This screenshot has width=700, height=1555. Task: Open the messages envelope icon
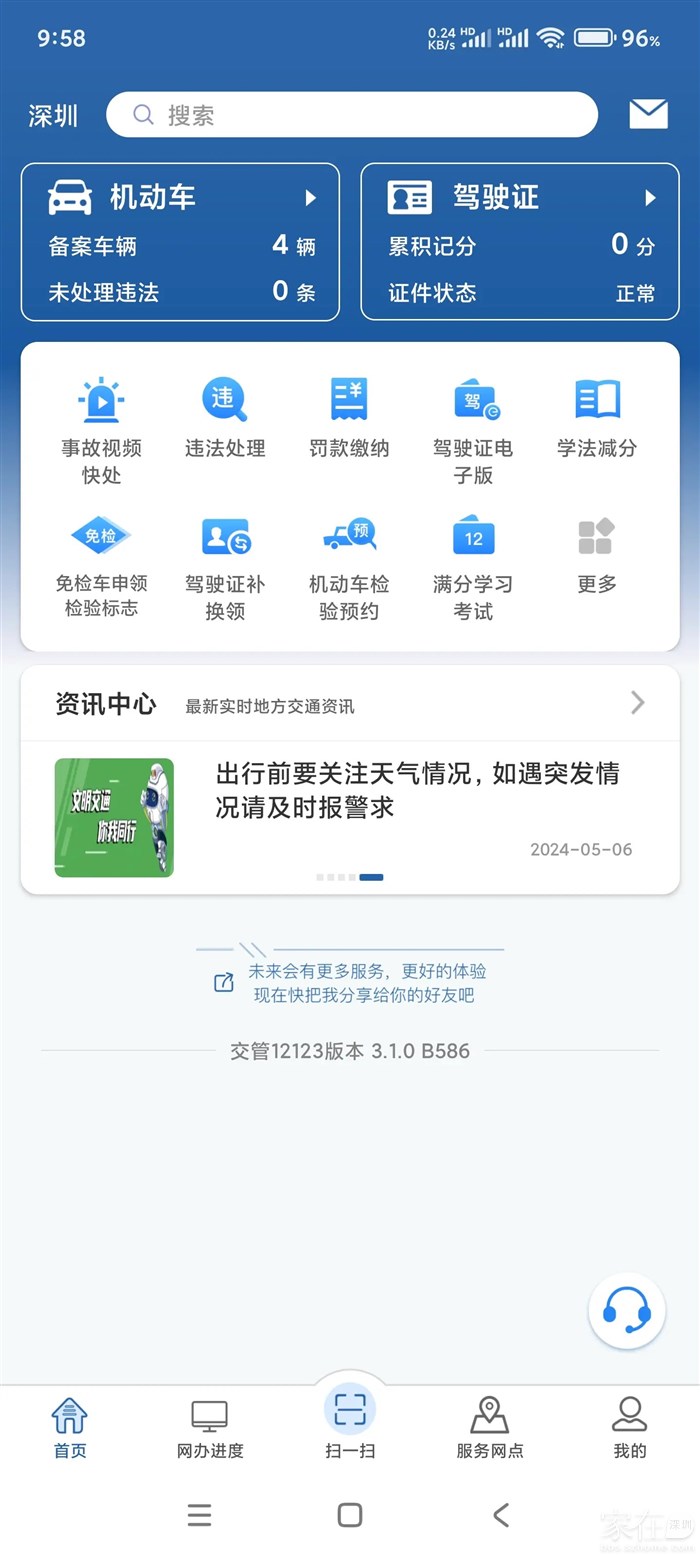[648, 115]
